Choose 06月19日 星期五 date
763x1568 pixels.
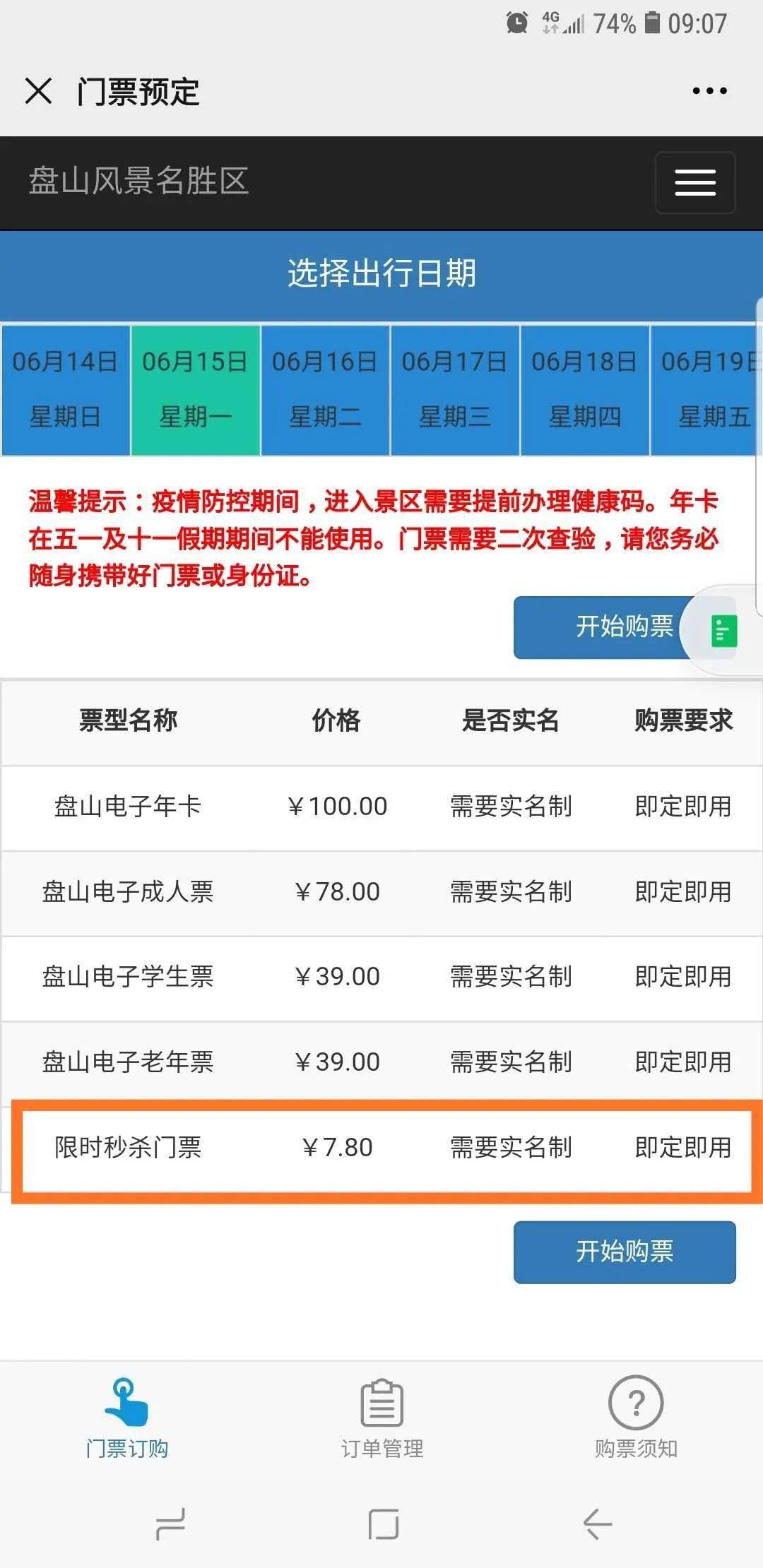pos(706,390)
